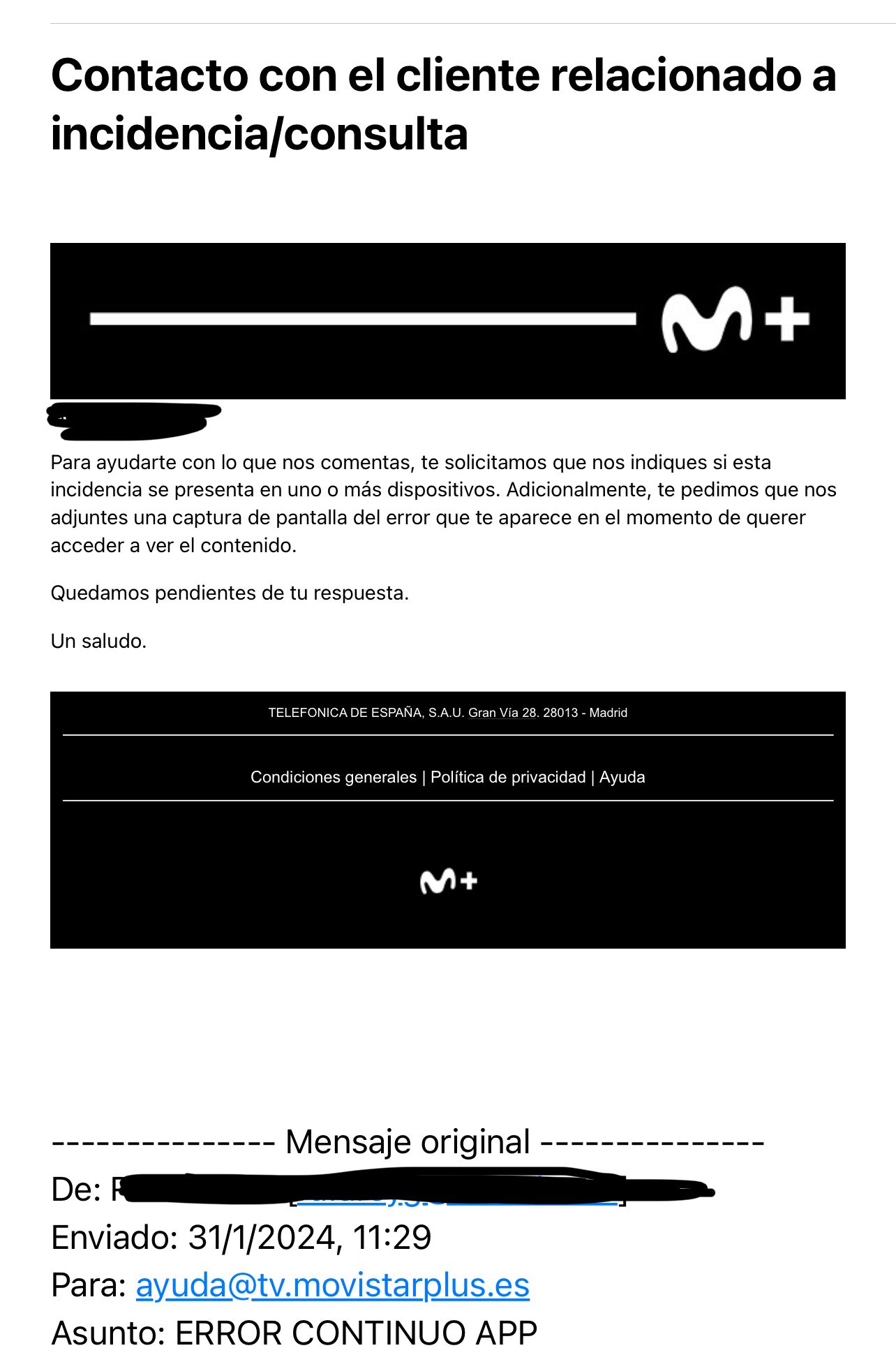Open the Política de privacidad link
The image size is (896, 1355).
pyautogui.click(x=508, y=777)
